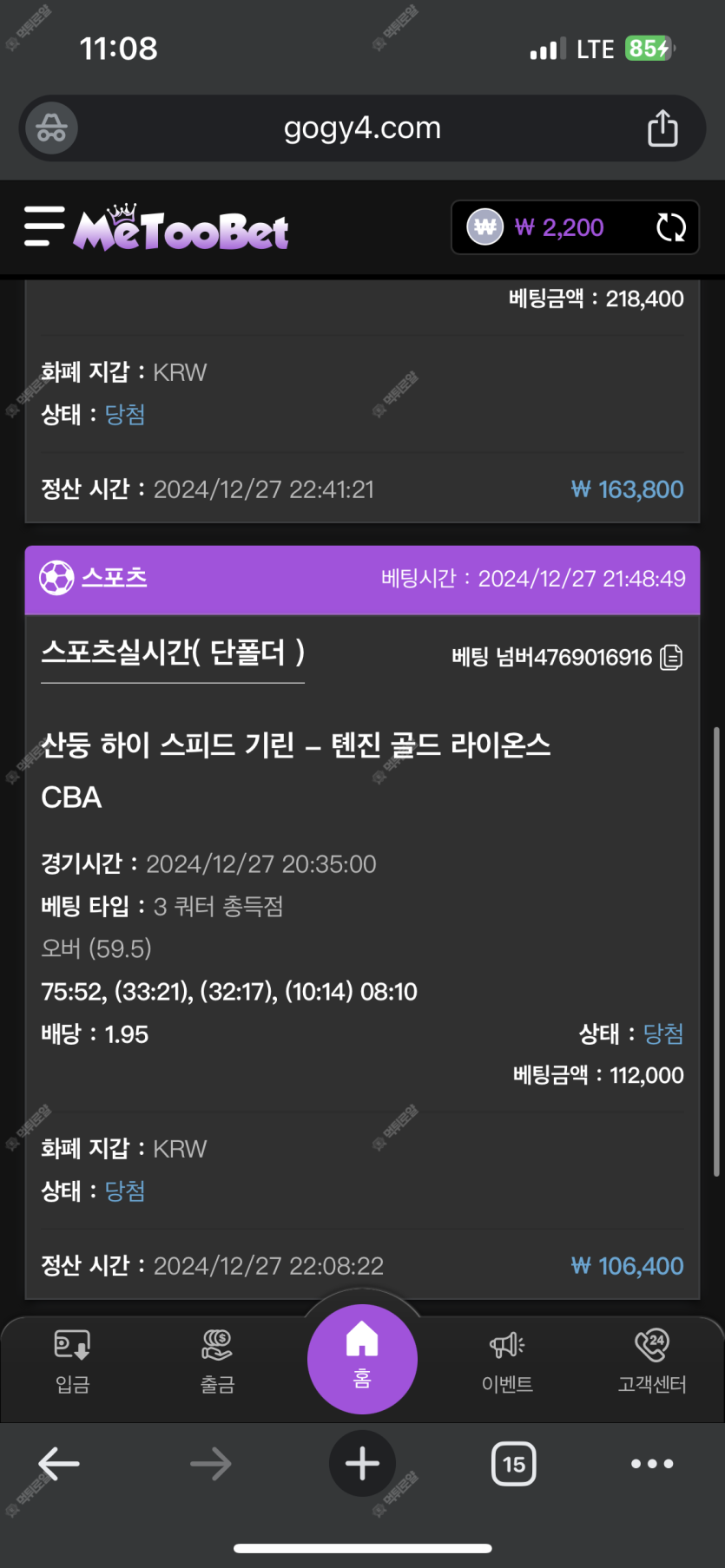Tap the private browsing icon in address bar

click(x=51, y=128)
